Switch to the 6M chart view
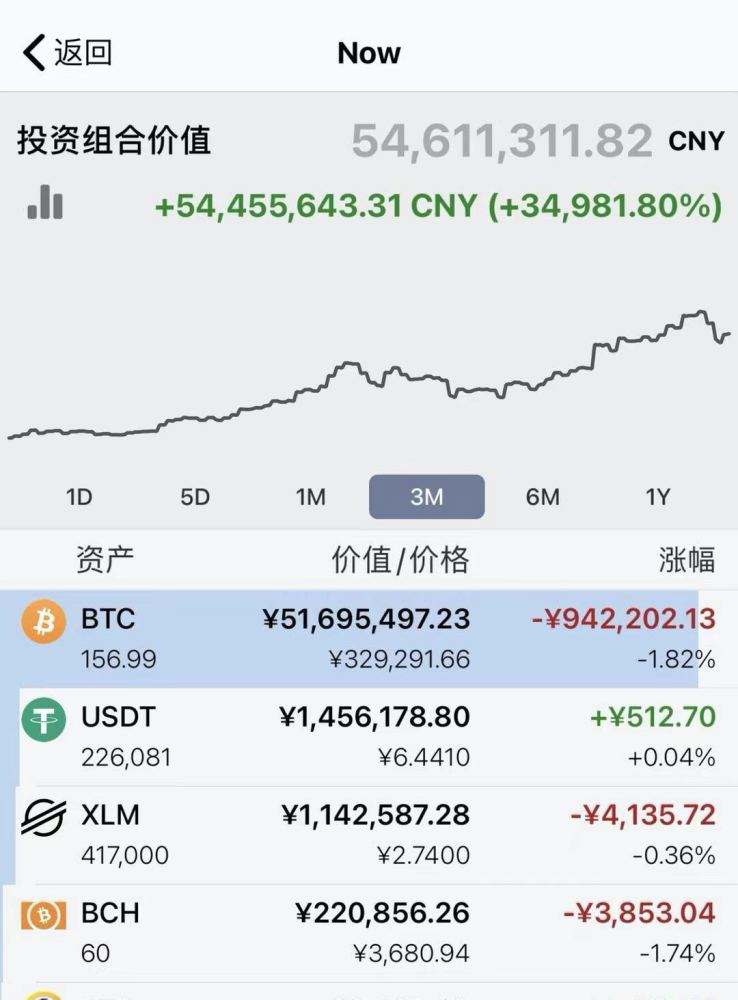The width and height of the screenshot is (738, 1000). [x=540, y=496]
